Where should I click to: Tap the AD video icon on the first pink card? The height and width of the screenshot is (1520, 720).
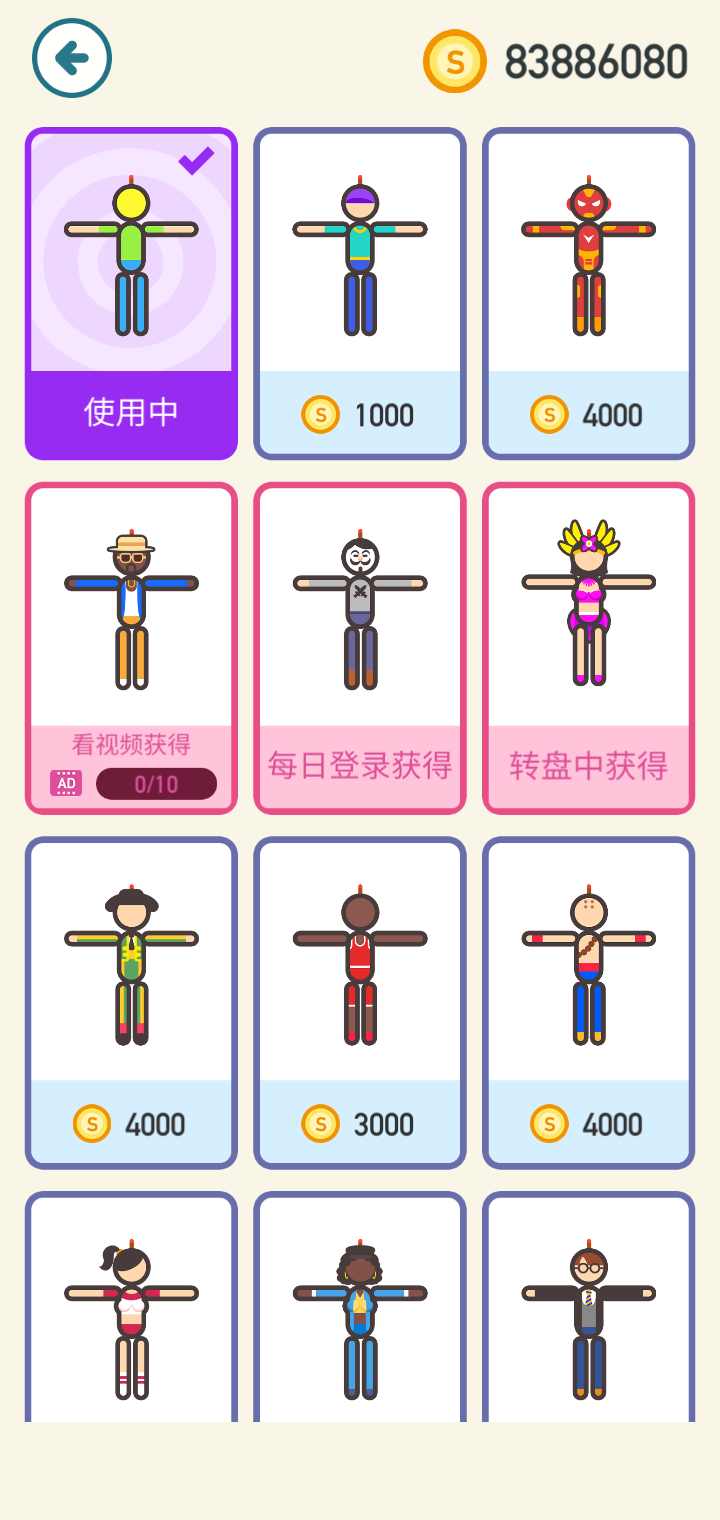[65, 783]
